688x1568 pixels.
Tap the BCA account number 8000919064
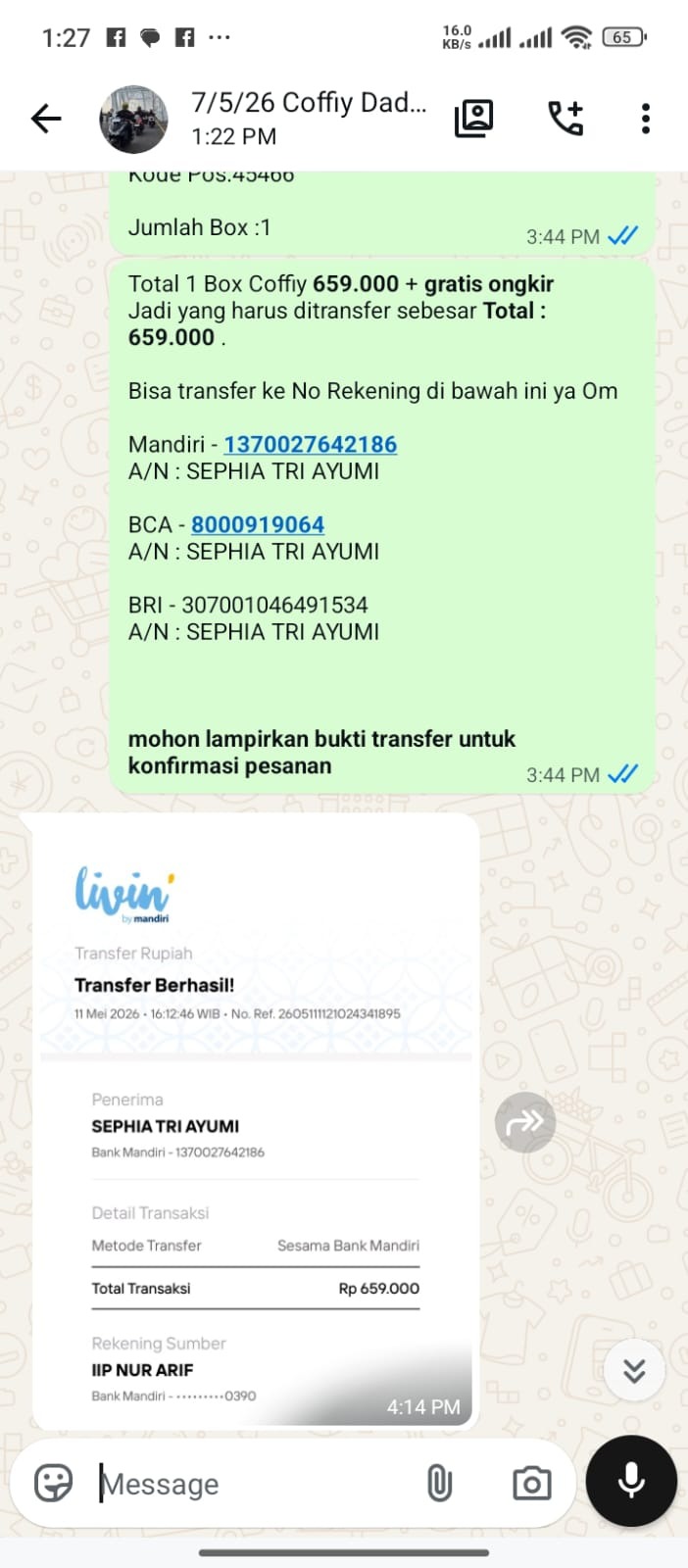coord(258,524)
